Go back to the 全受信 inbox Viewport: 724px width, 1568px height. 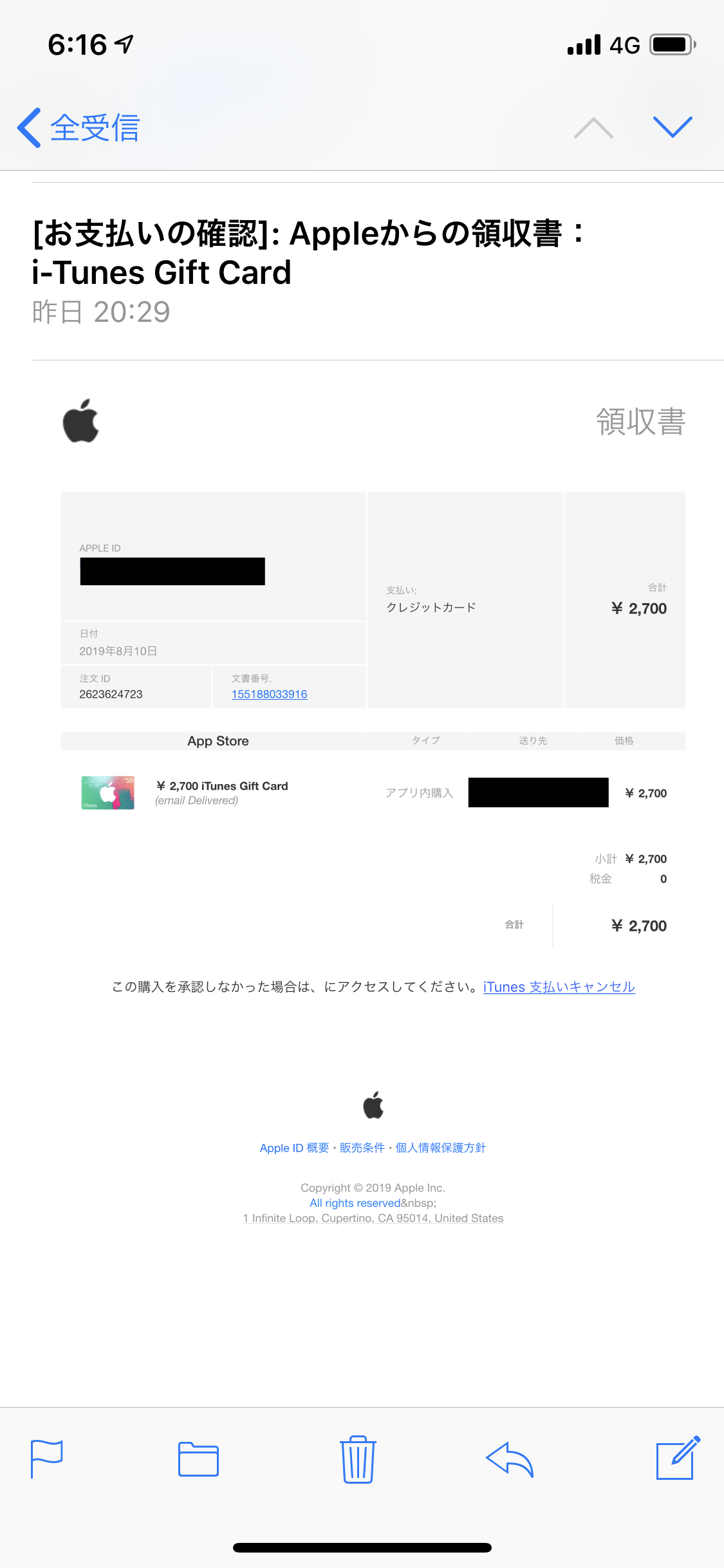(x=79, y=127)
